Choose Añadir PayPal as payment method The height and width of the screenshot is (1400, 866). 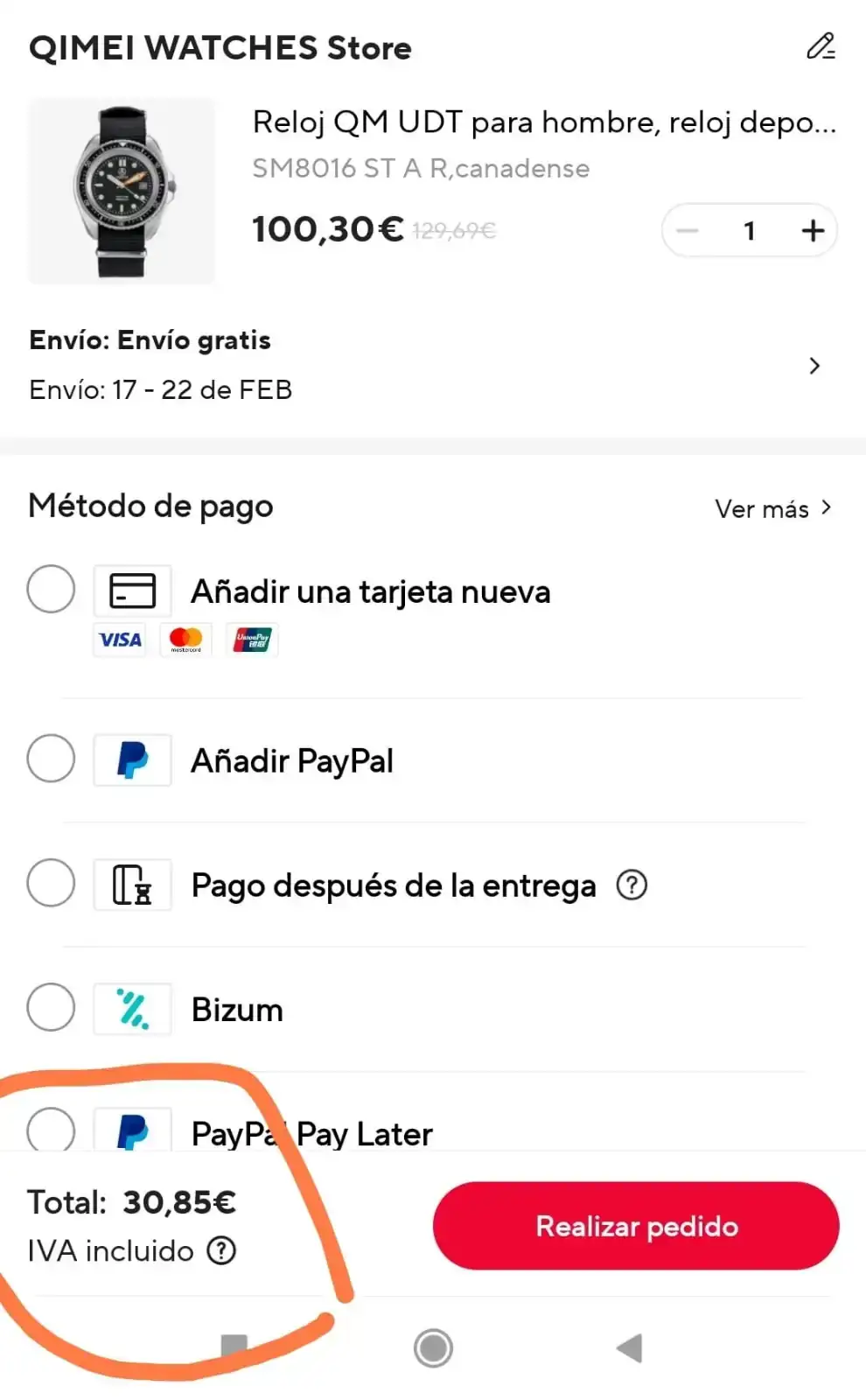pos(51,759)
